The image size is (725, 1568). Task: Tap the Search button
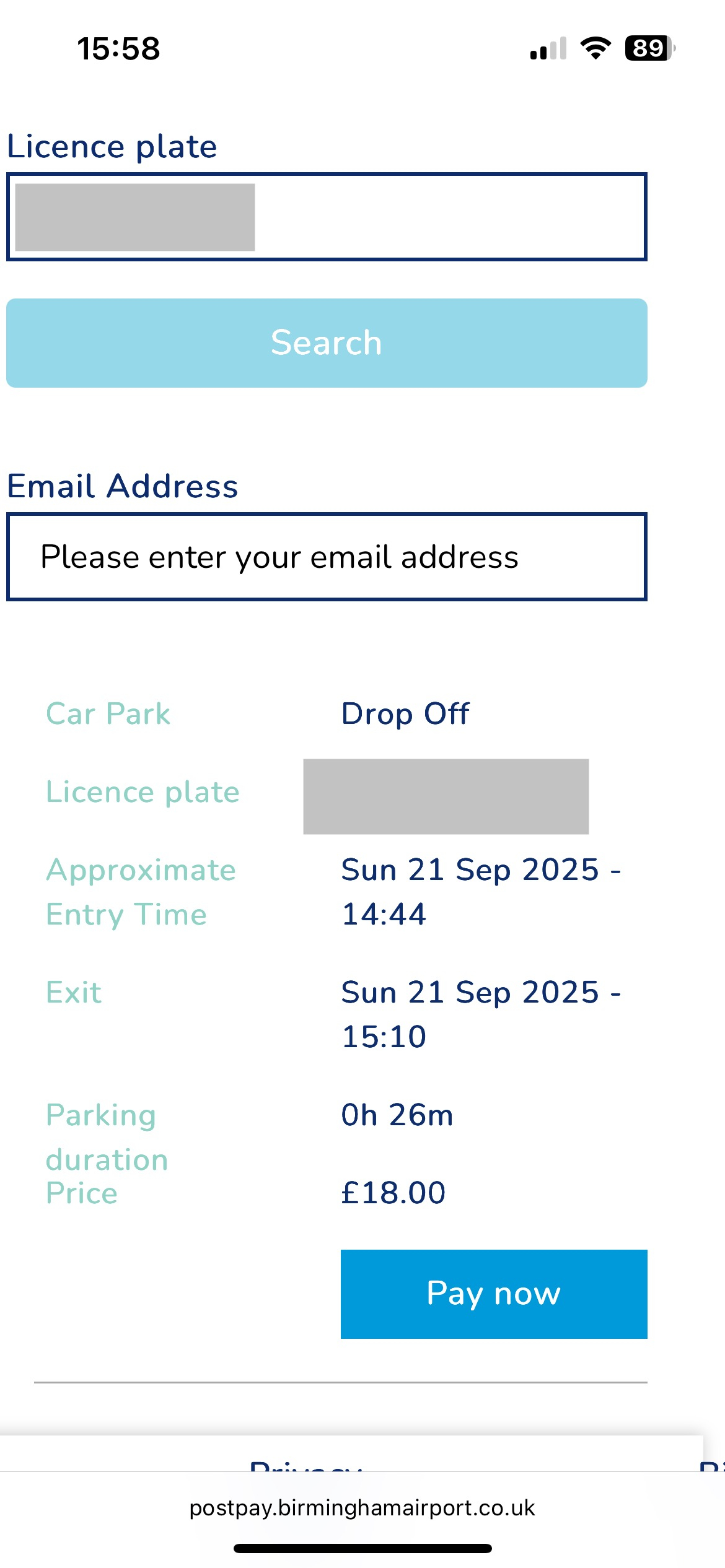(327, 343)
